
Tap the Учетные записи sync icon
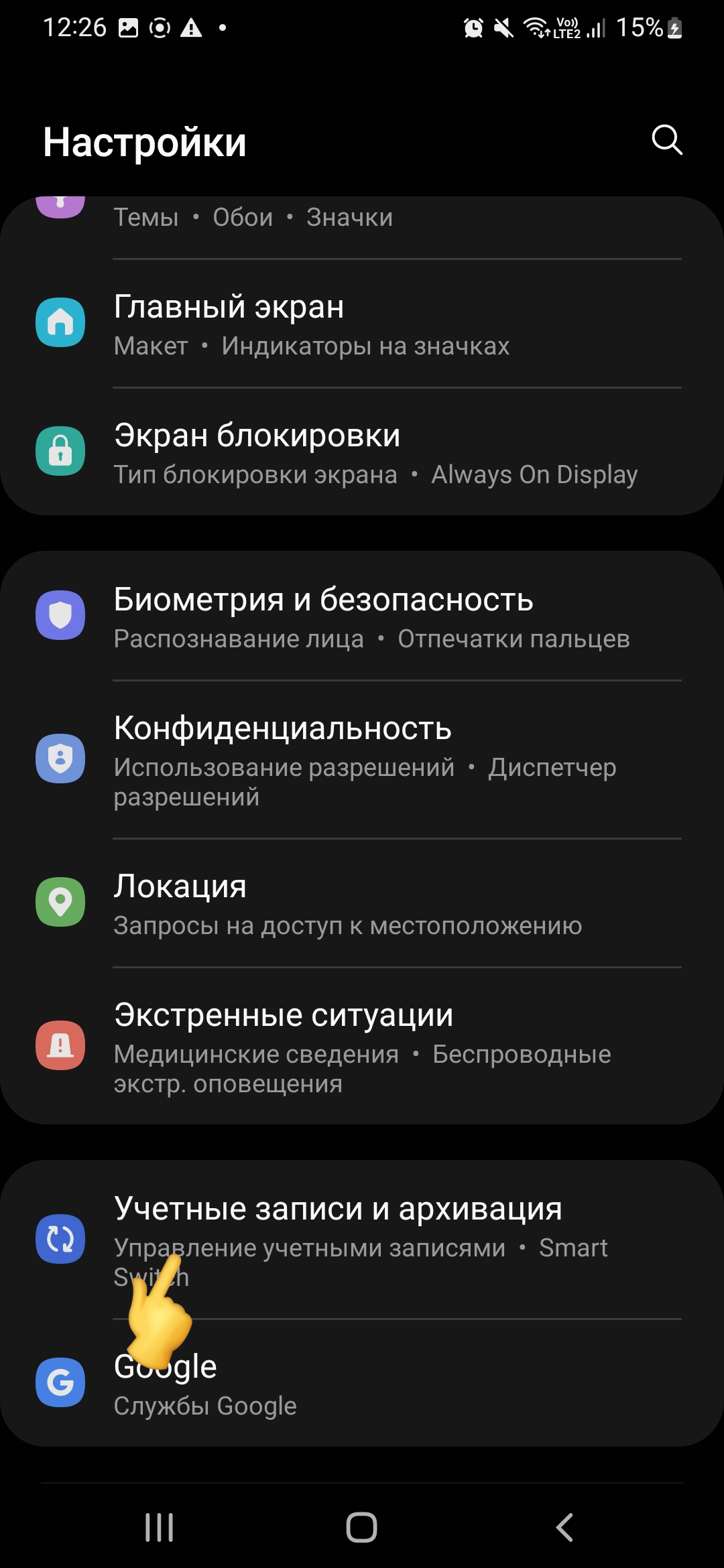point(61,1238)
